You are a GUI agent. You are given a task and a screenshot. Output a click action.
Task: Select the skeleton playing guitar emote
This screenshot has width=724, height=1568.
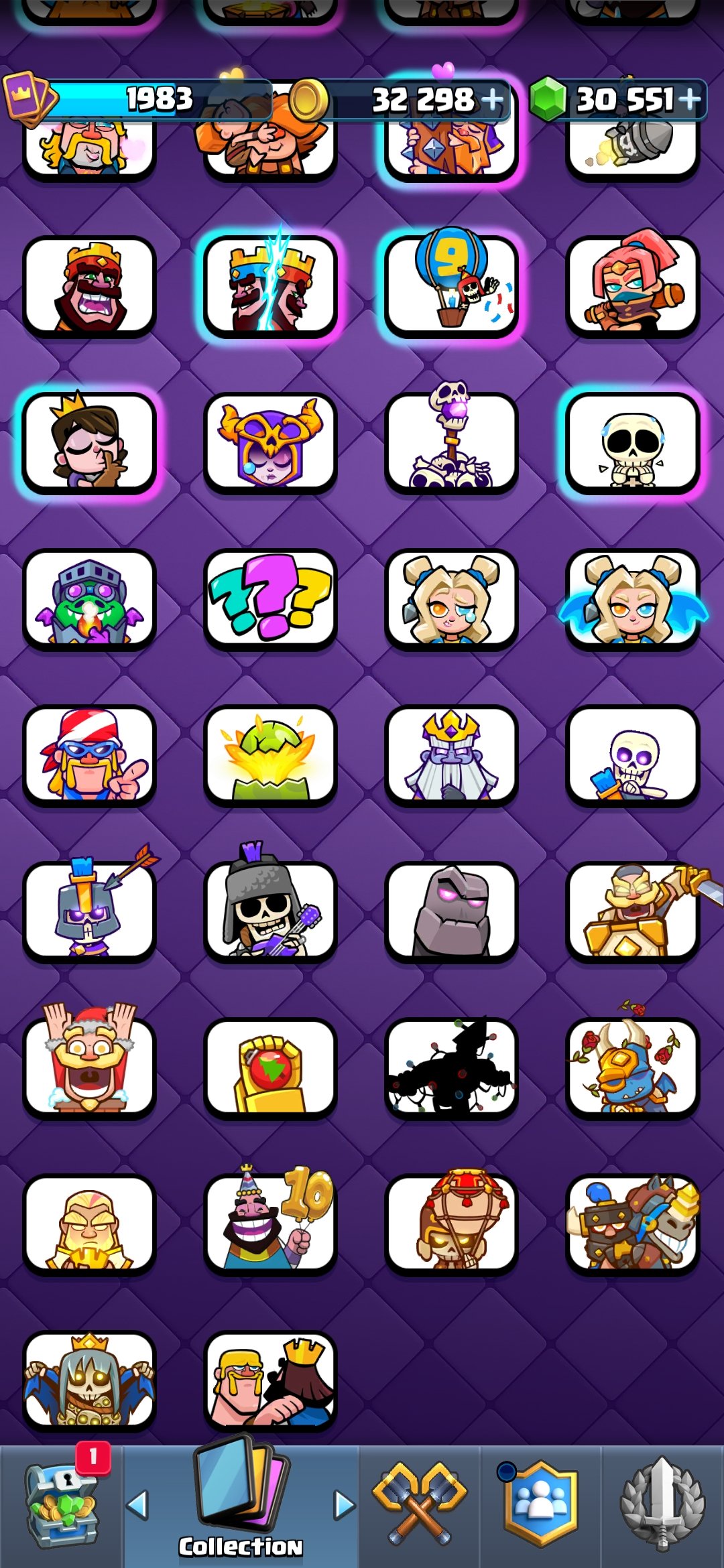(x=270, y=912)
